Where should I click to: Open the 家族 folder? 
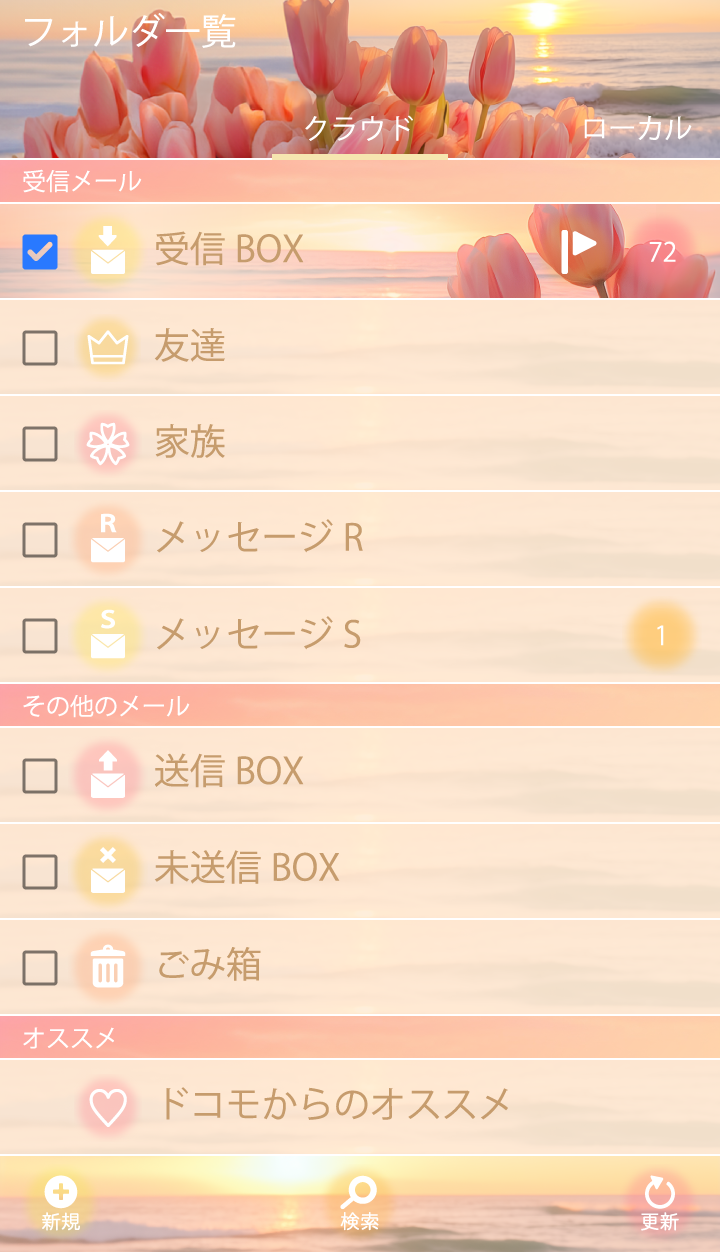(x=190, y=442)
